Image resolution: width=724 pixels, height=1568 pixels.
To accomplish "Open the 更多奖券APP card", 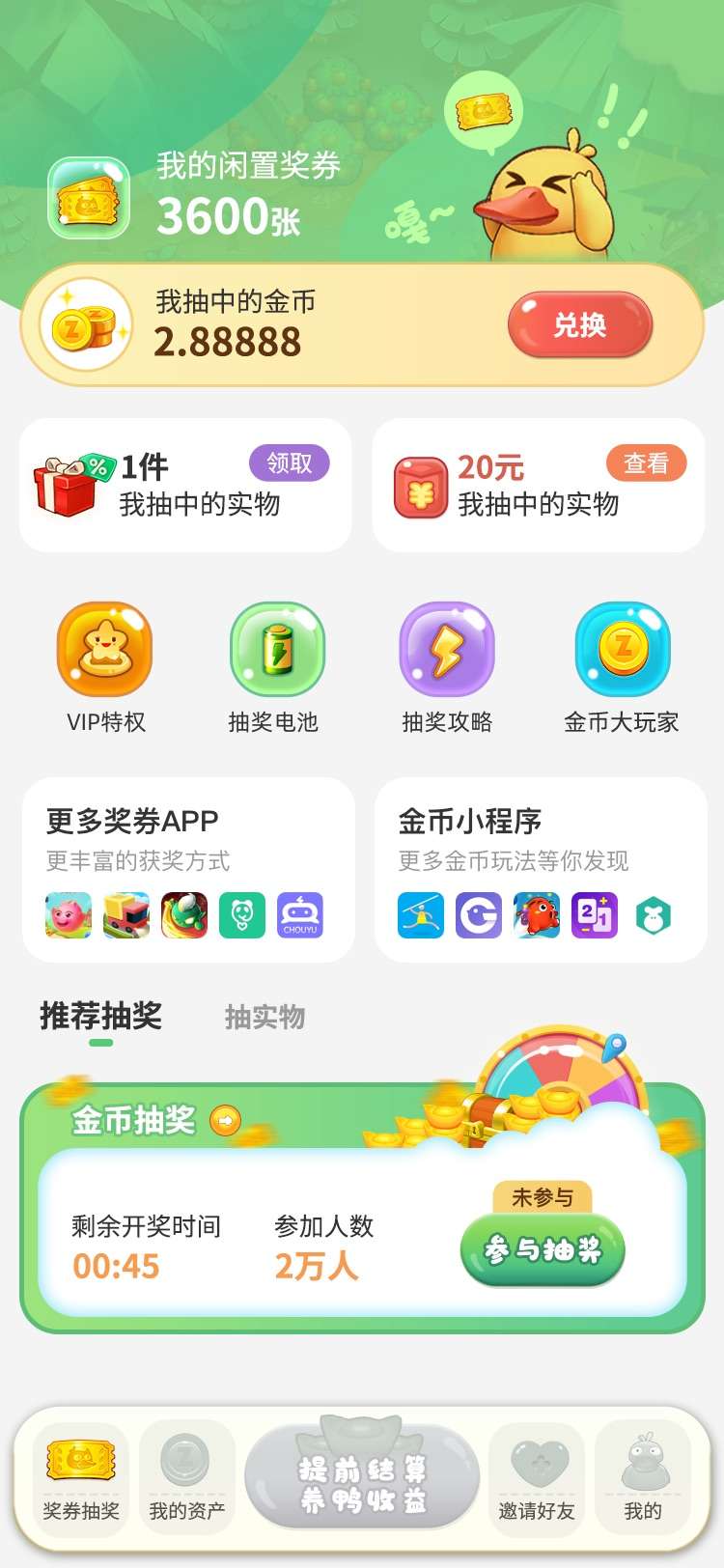I will [188, 869].
